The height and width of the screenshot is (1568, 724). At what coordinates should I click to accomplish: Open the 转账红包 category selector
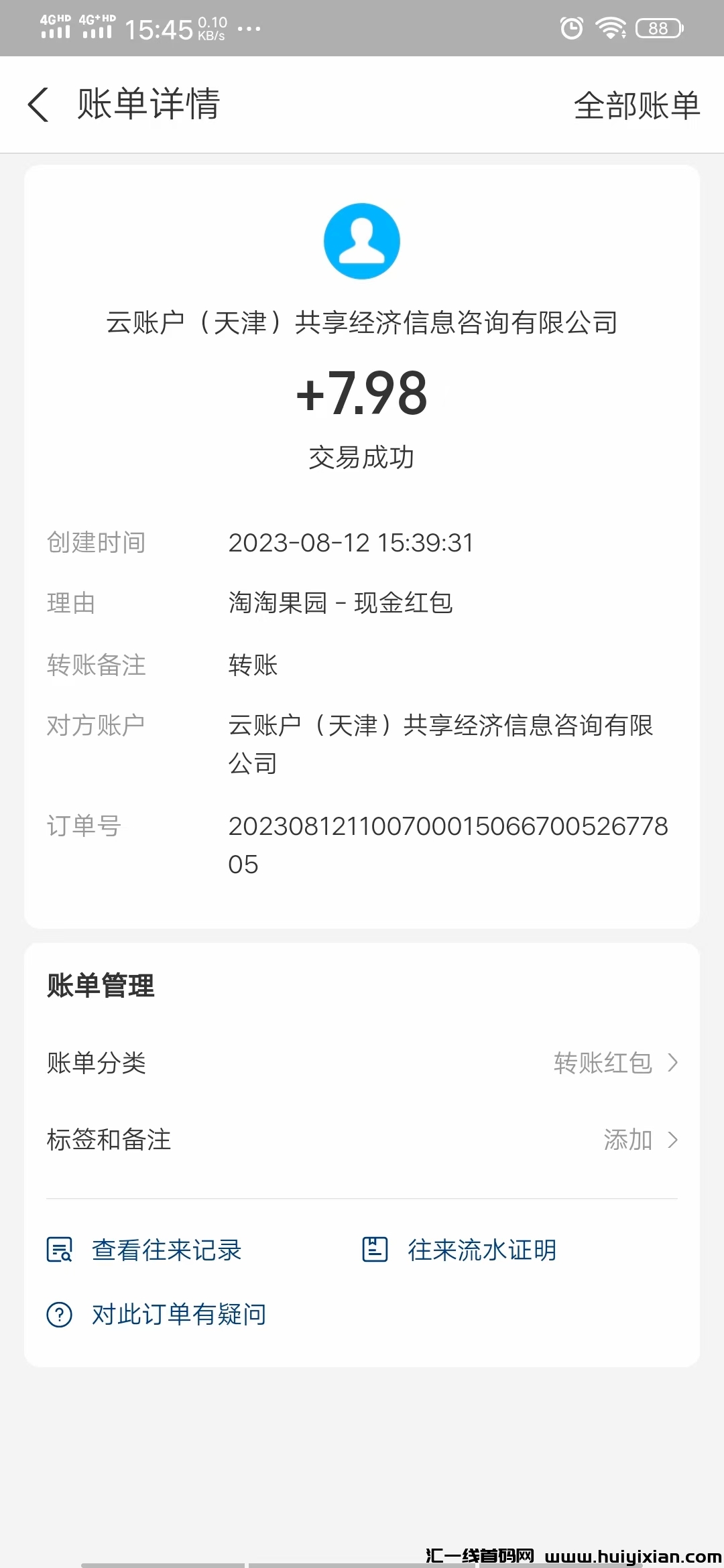click(x=603, y=1063)
